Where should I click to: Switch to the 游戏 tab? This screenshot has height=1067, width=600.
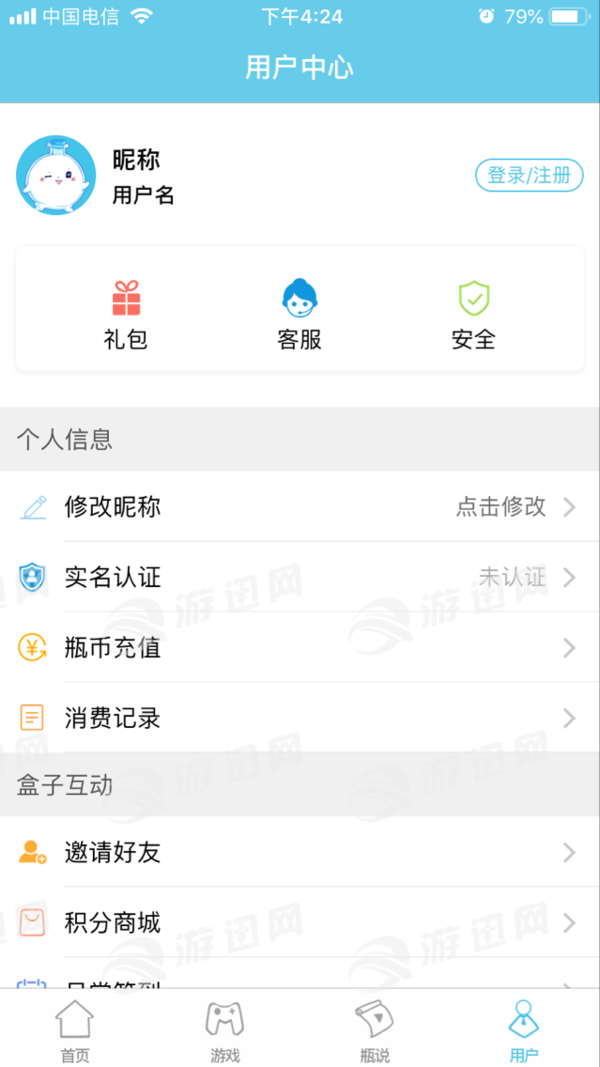point(224,1030)
